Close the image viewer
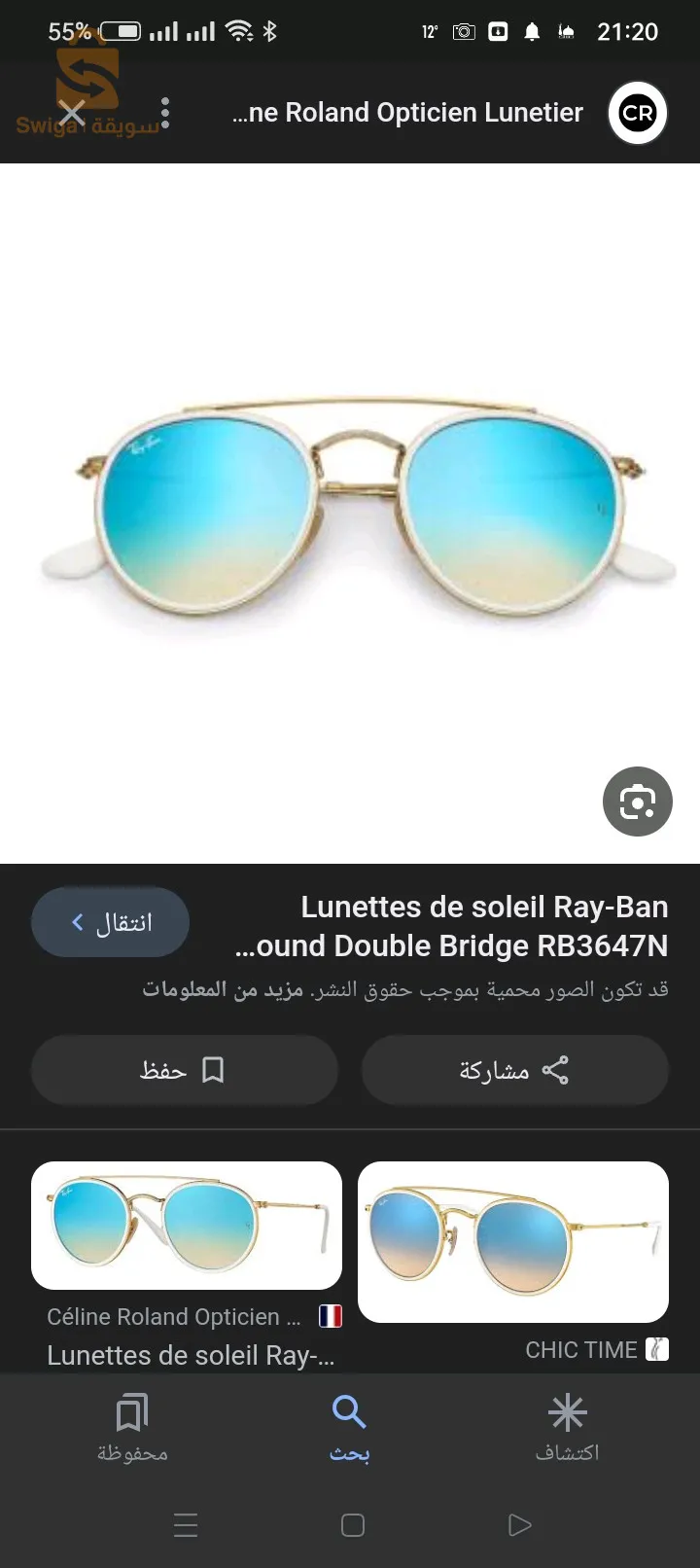700x1568 pixels. pyautogui.click(x=72, y=113)
